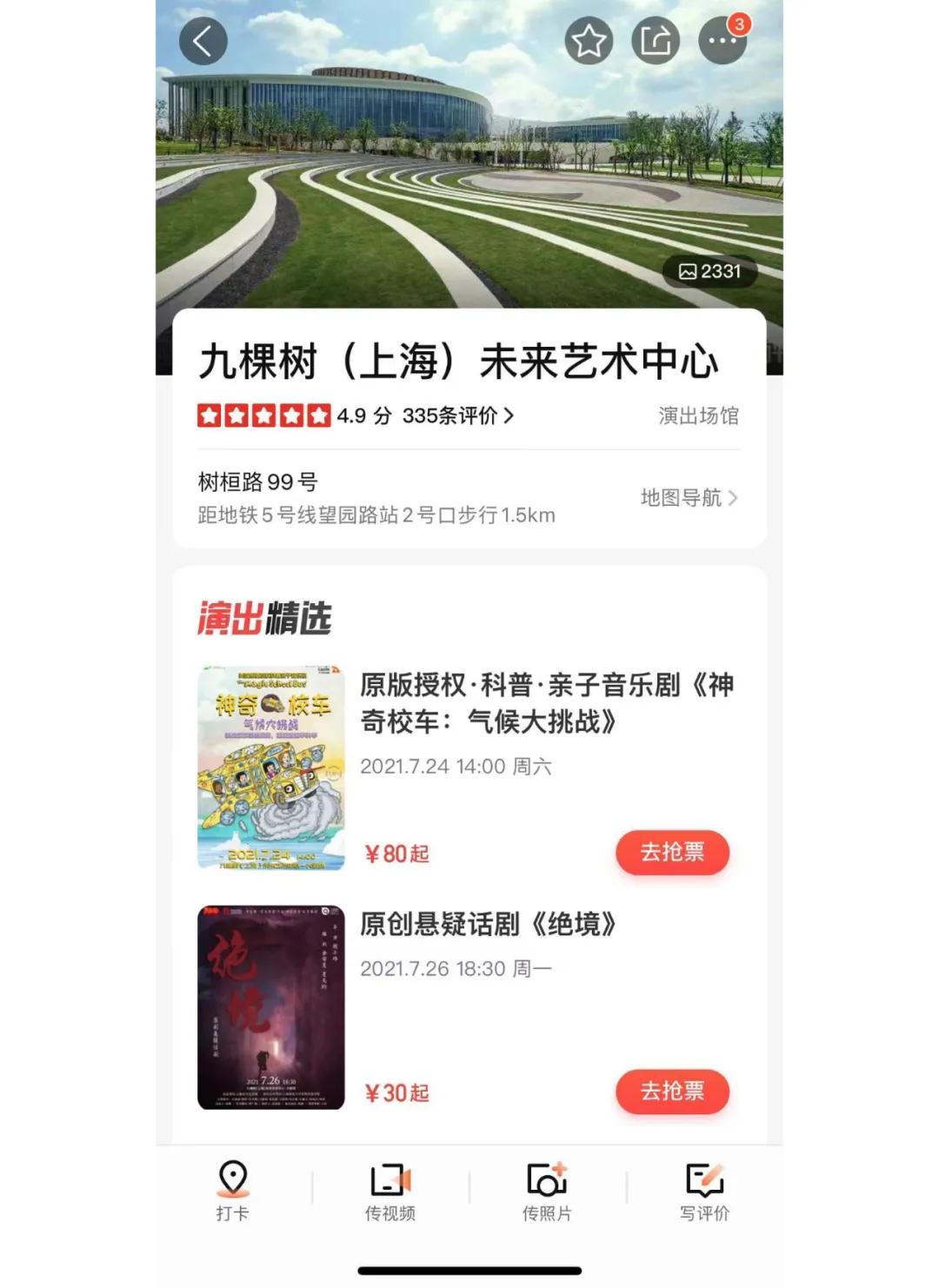Image resolution: width=939 pixels, height=1288 pixels.
Task: Tap the home indicator bar at bottom
Action: pos(469,1267)
